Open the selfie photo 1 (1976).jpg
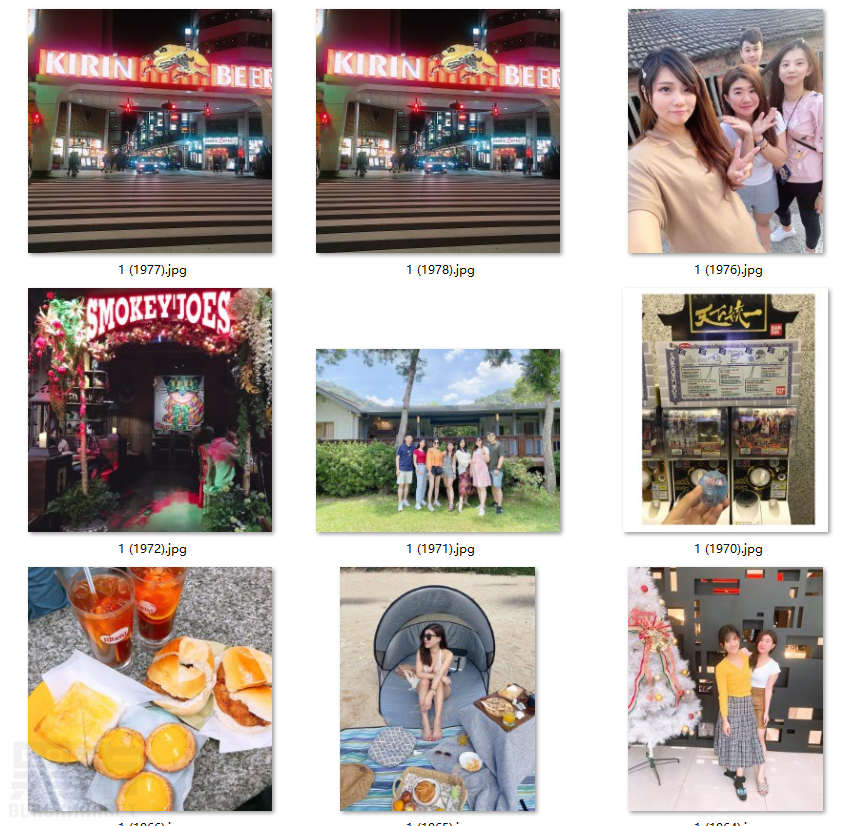This screenshot has width=842, height=826. (x=725, y=131)
